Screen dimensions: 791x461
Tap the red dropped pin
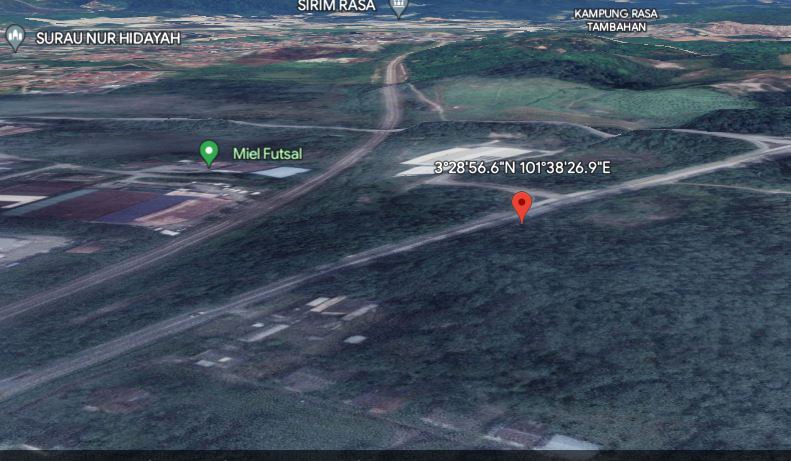(x=521, y=205)
